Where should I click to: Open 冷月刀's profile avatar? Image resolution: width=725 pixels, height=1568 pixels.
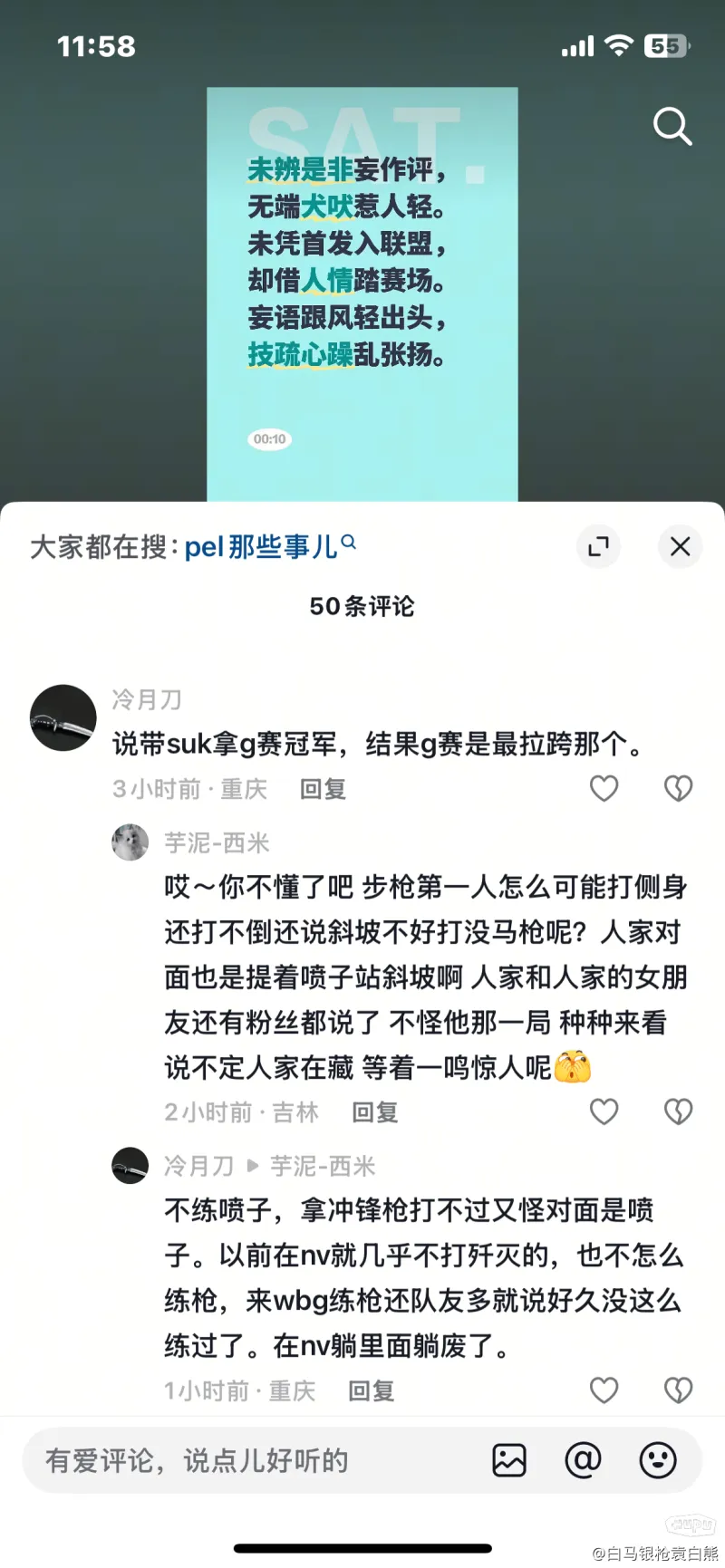(x=63, y=717)
